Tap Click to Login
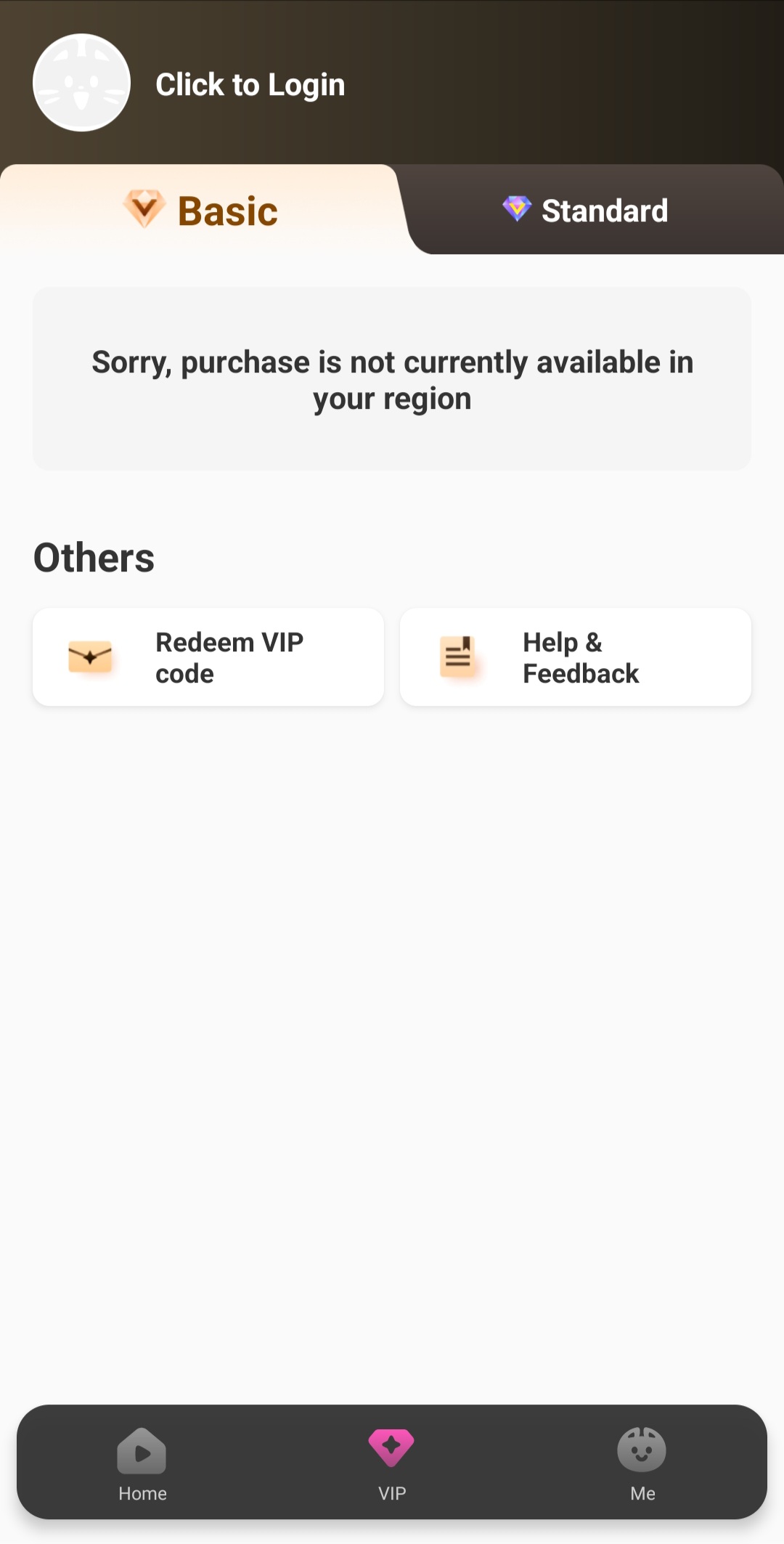Image resolution: width=784 pixels, height=1544 pixels. (x=250, y=85)
